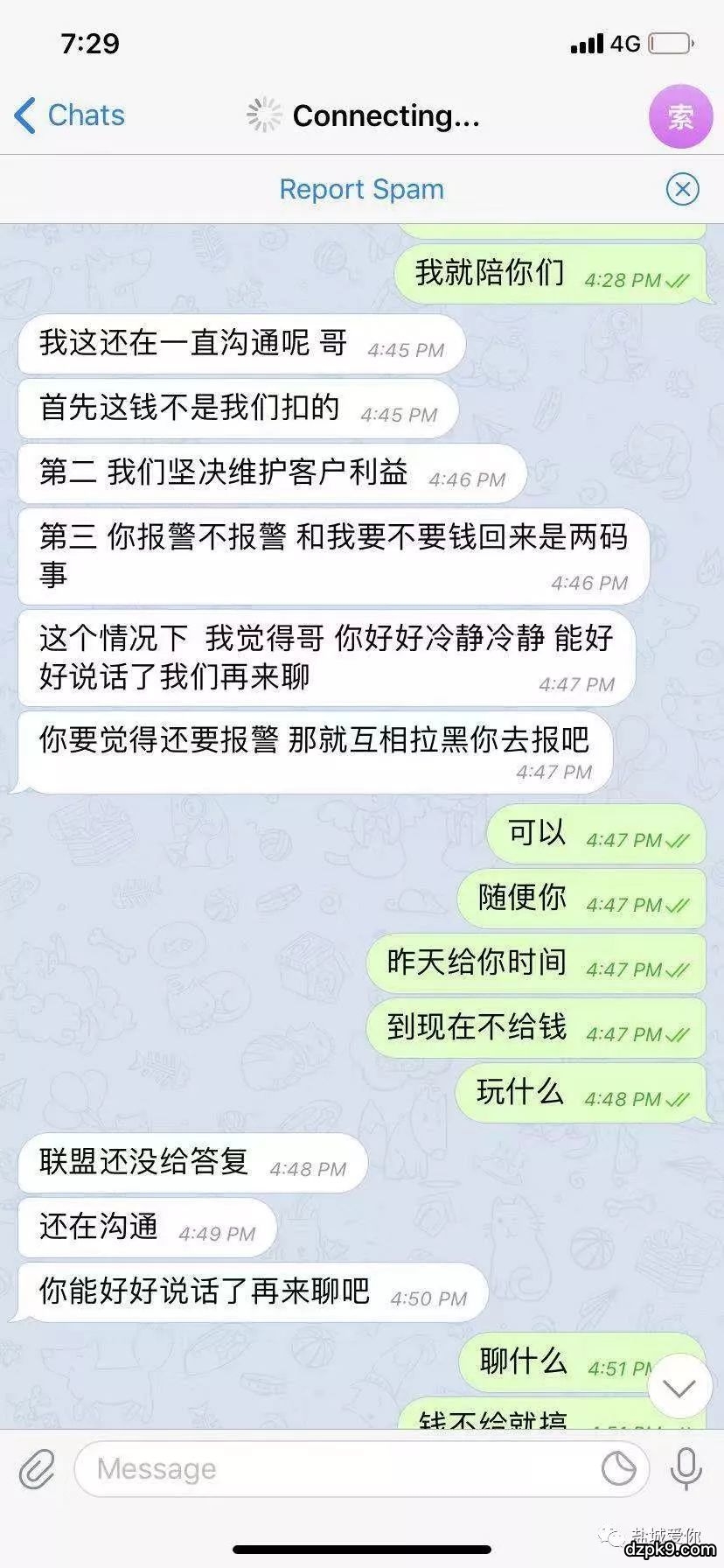Go back to Chats list
Viewport: 724px width, 1568px height.
tap(70, 115)
